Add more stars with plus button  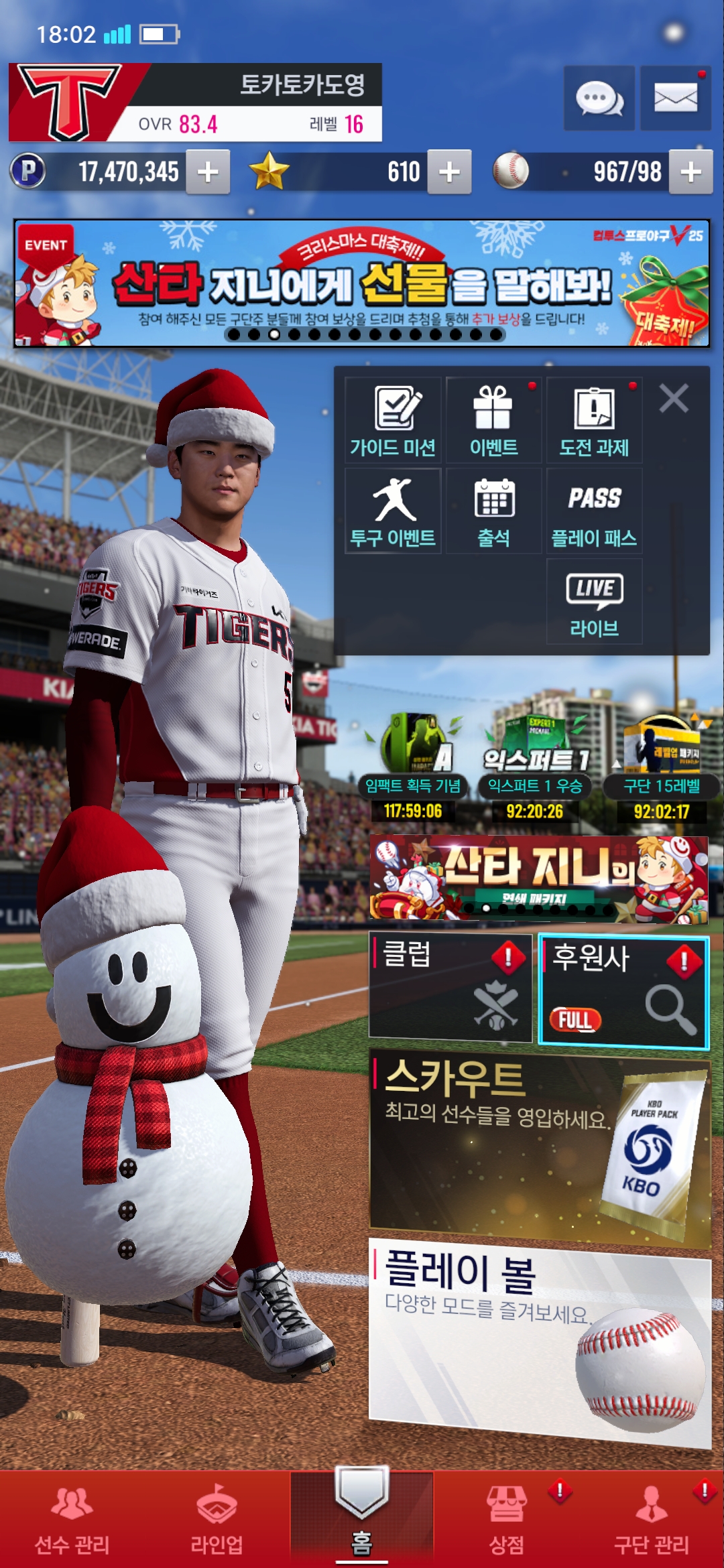449,172
